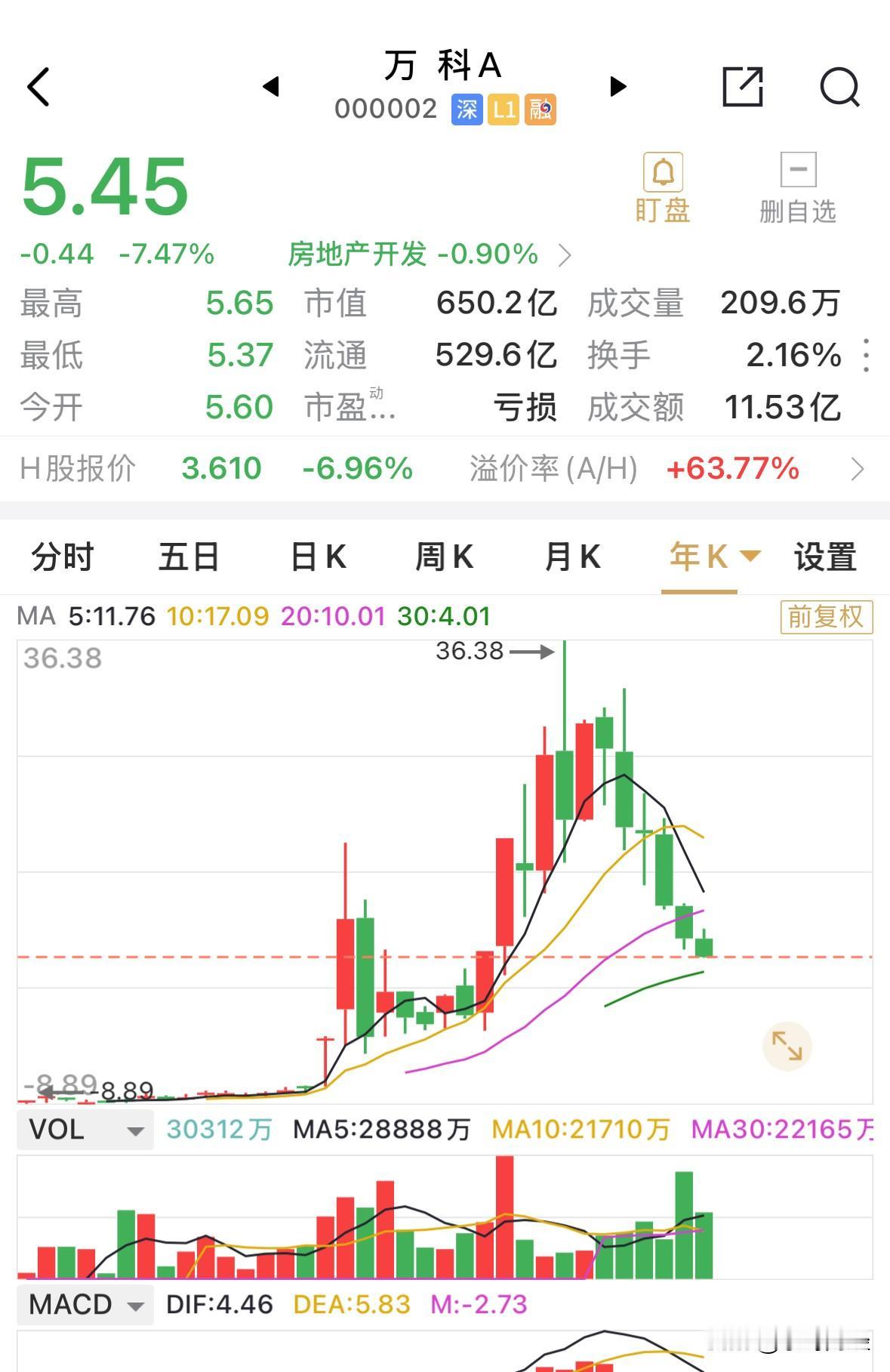Open the 分时 intraday tab
The height and width of the screenshot is (1372, 890).
pos(62,556)
